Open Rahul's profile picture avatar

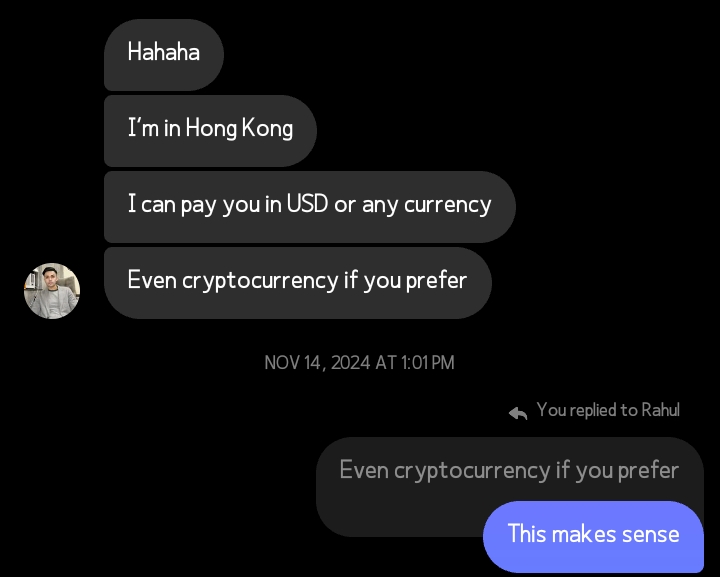coord(52,291)
